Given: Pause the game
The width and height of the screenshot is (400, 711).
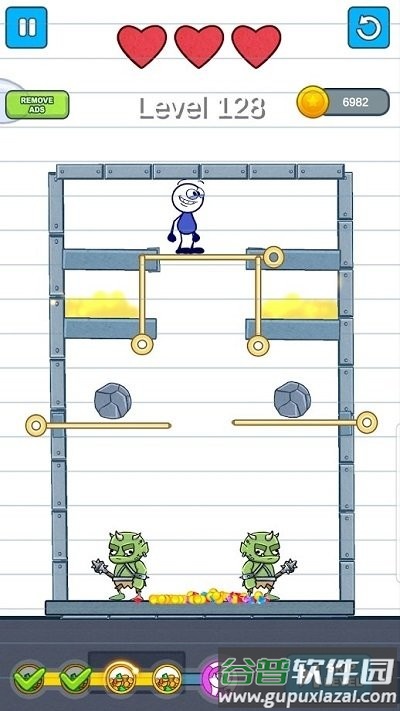Looking at the screenshot, I should [26, 27].
